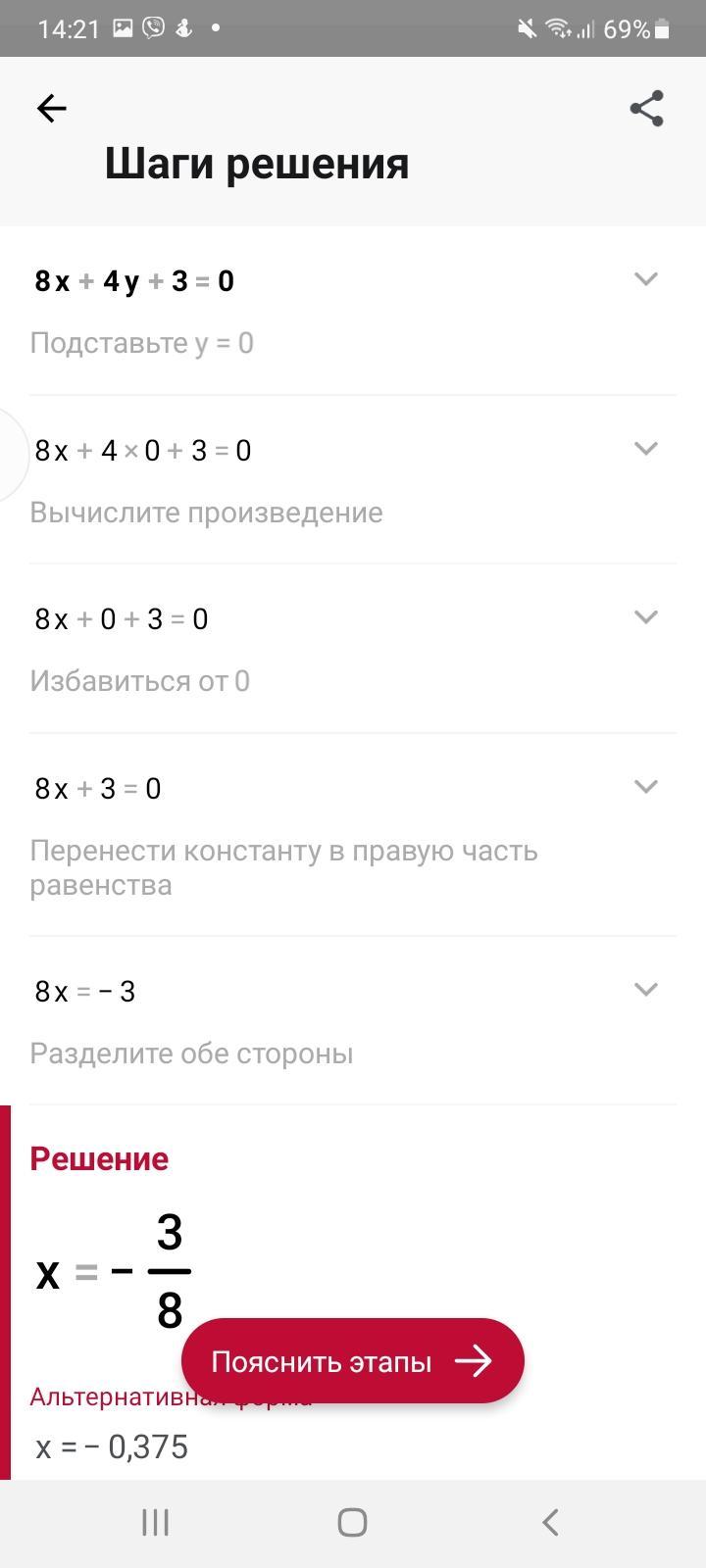This screenshot has height=1568, width=706.
Task: Expand the step 8x + 0 + 3 = 0
Action: point(645,617)
